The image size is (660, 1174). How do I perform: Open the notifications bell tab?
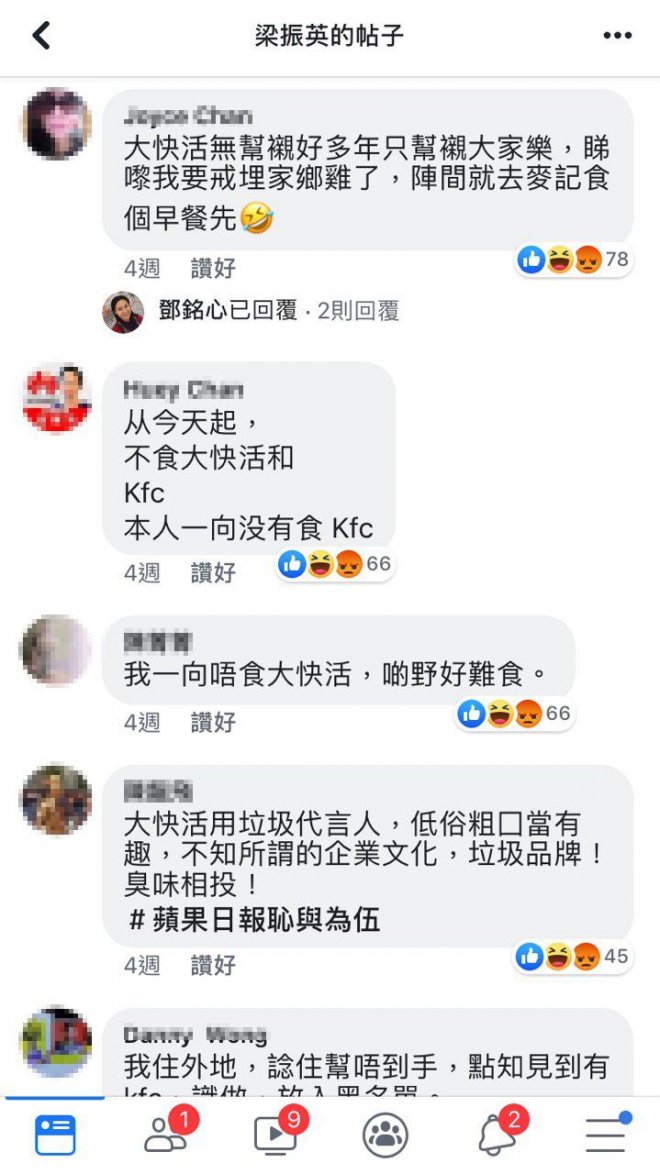pos(497,1135)
